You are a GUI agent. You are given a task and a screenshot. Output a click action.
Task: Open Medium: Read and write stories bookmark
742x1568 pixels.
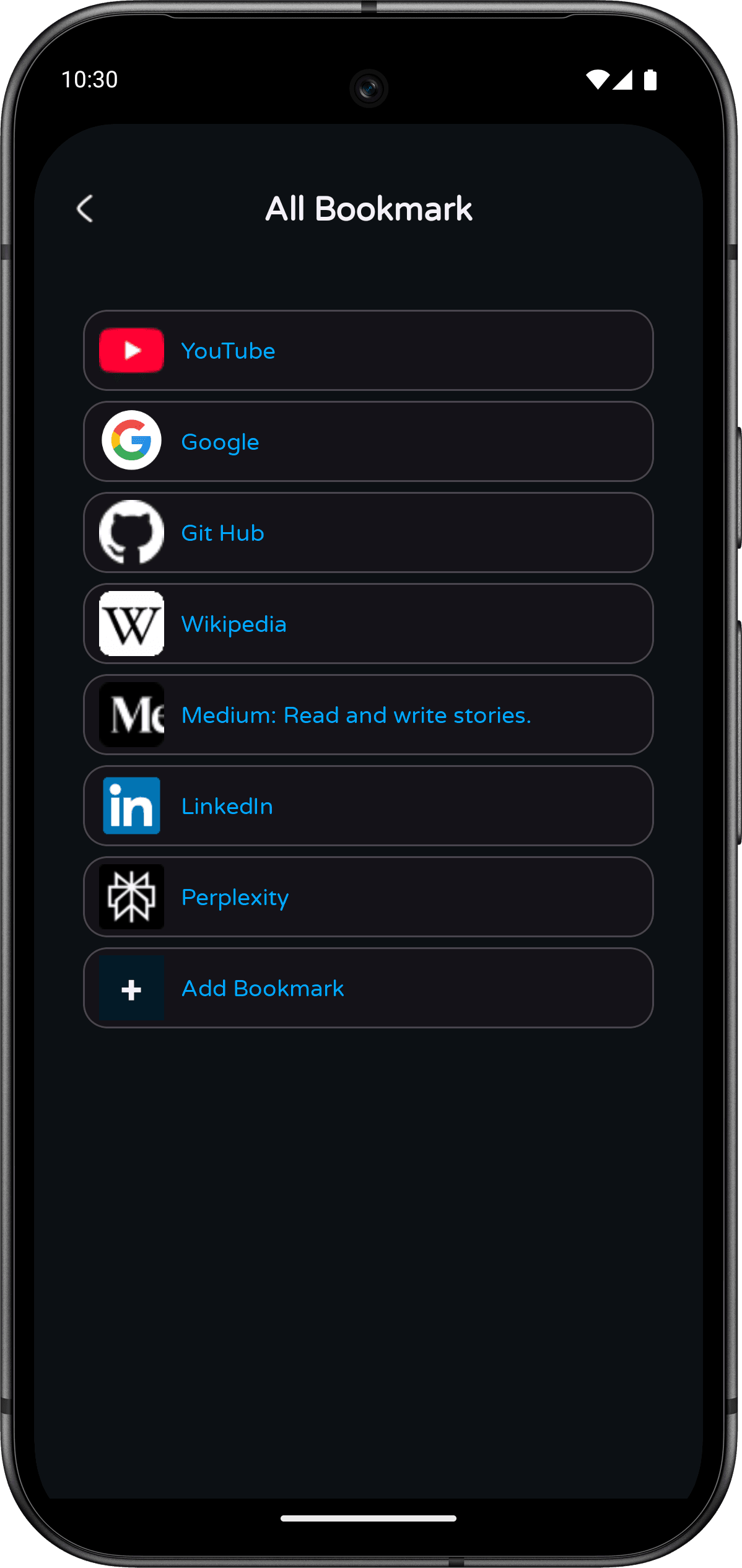pos(368,715)
